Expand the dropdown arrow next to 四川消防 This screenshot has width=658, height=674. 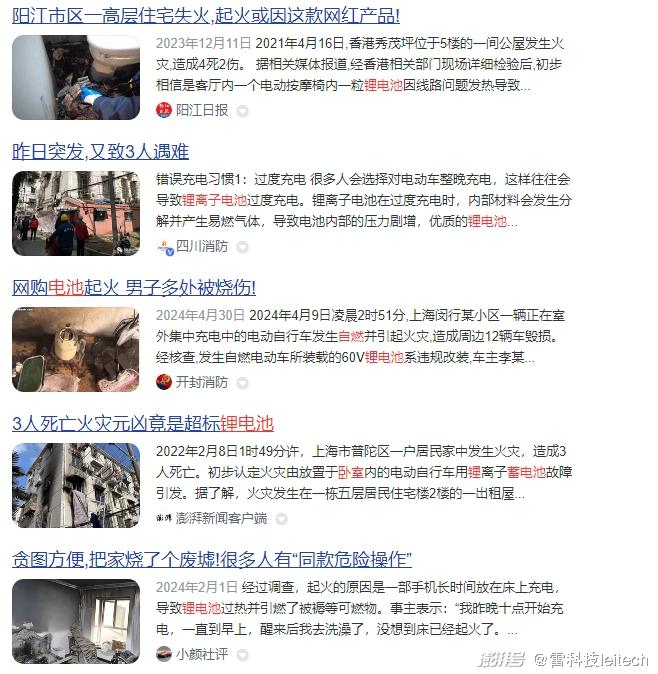[242, 247]
